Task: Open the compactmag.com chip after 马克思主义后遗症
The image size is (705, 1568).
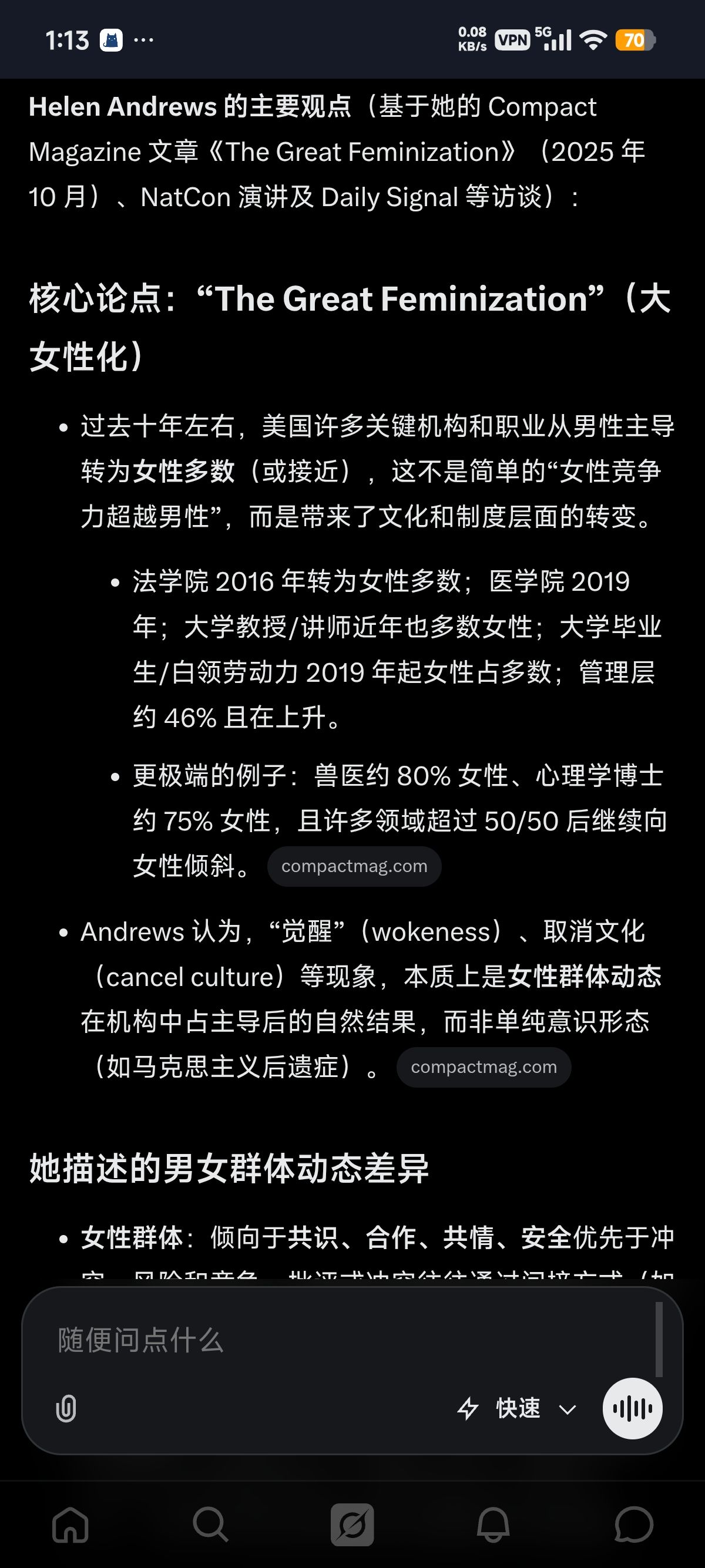Action: (x=484, y=1067)
